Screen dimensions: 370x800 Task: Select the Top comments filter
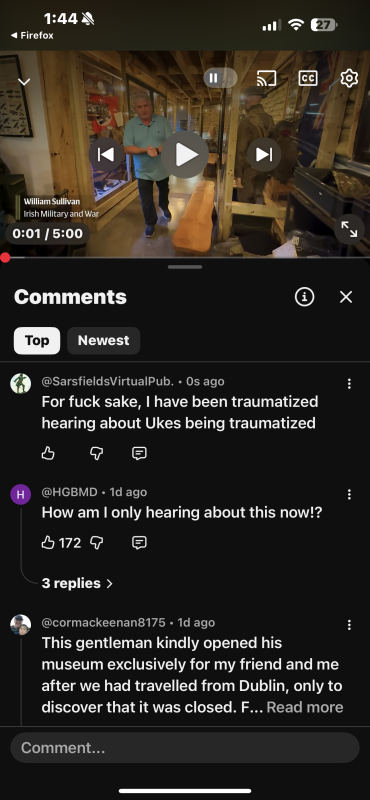[37, 340]
